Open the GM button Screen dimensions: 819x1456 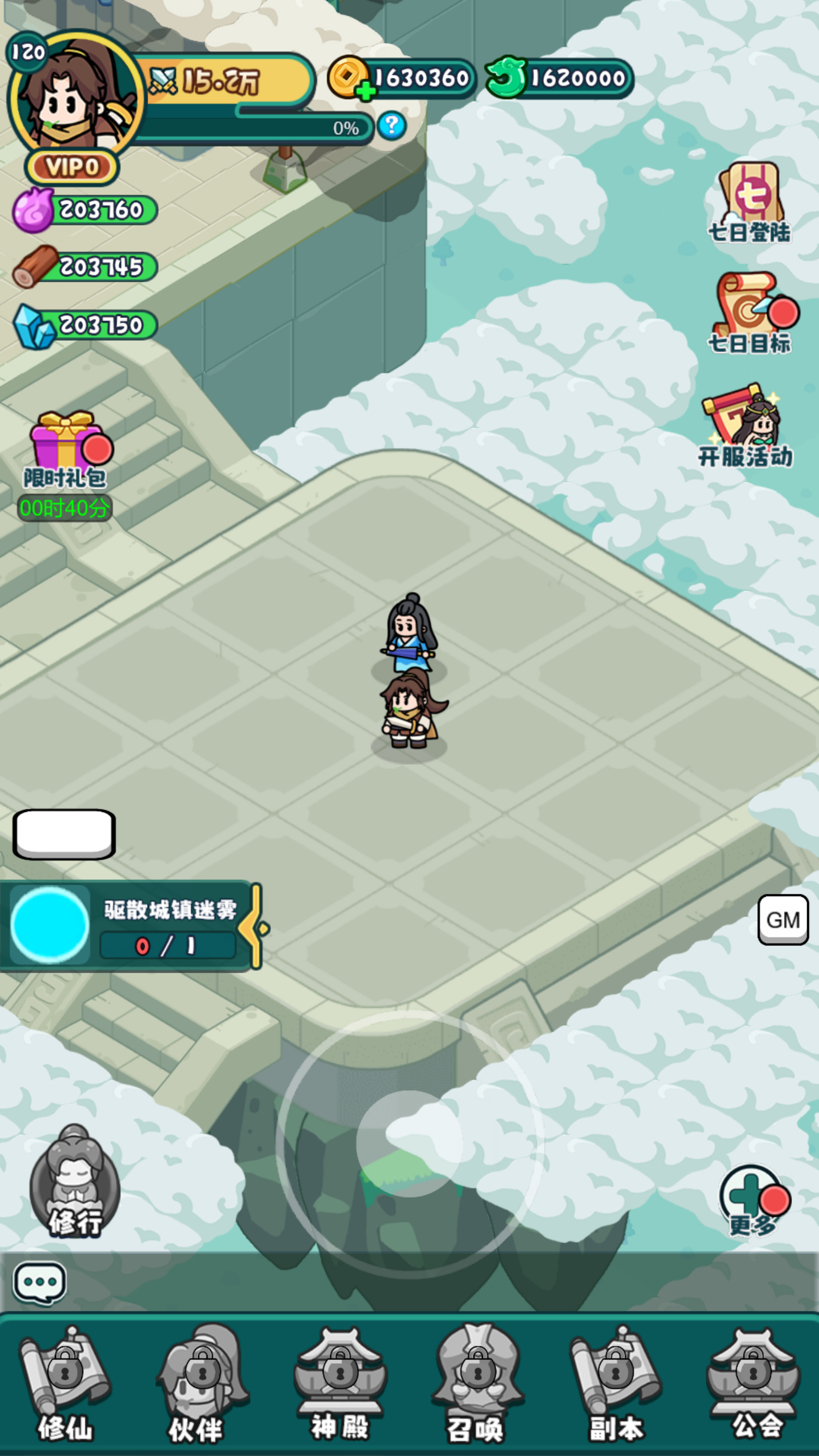[x=783, y=920]
